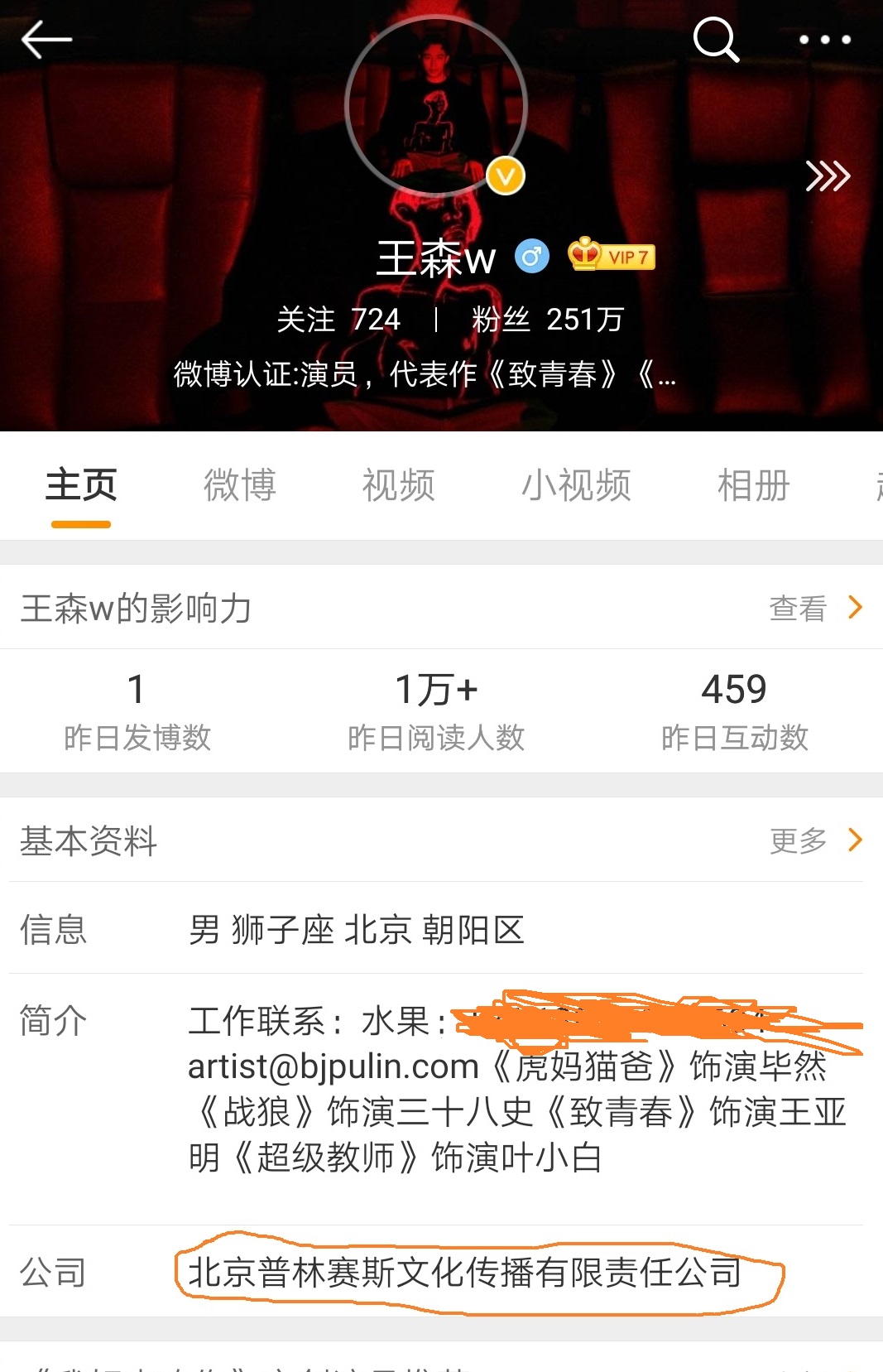
Task: Go back using the top-left arrow
Action: click(x=46, y=40)
